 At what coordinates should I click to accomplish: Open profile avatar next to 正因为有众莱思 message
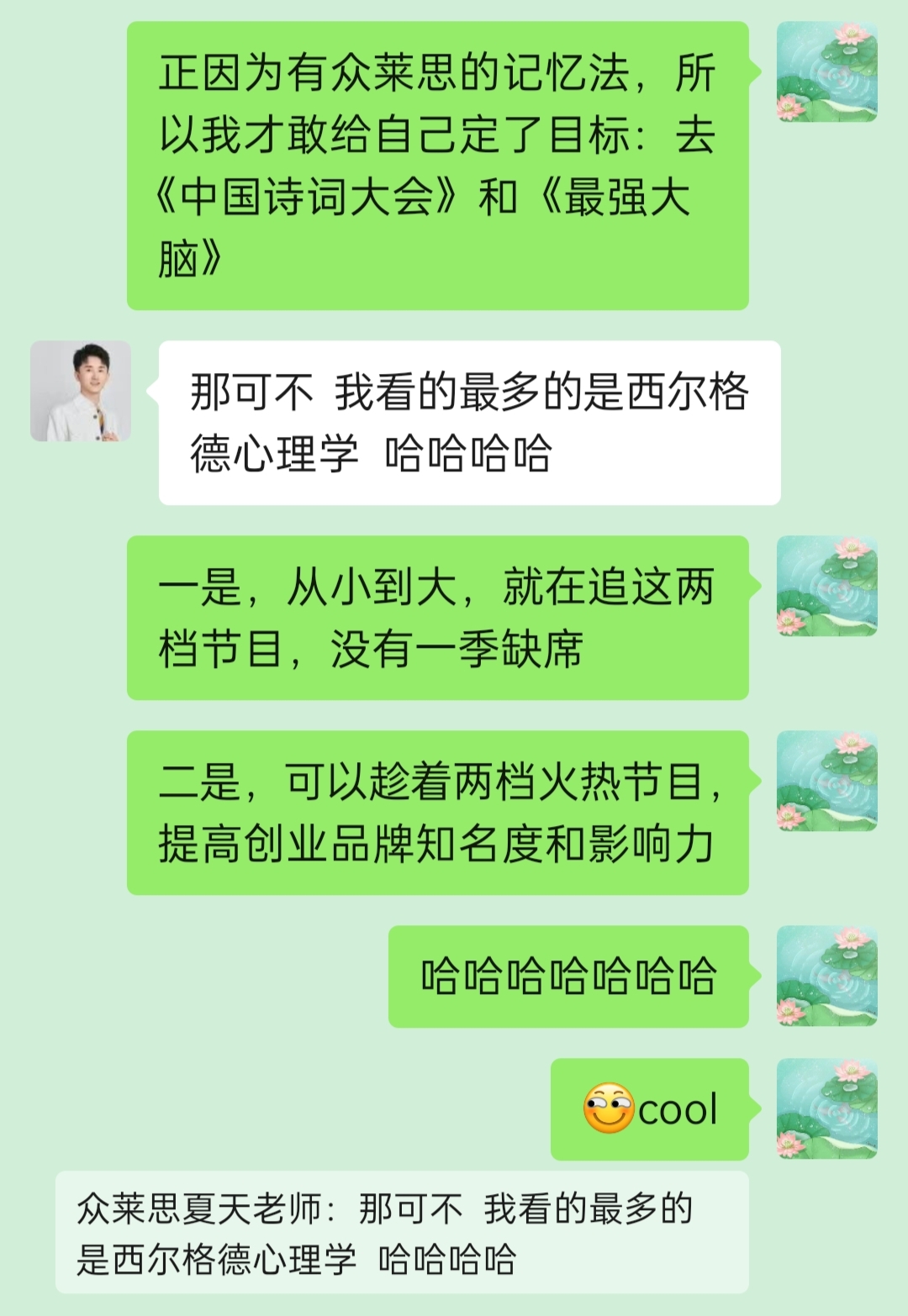pyautogui.click(x=826, y=72)
